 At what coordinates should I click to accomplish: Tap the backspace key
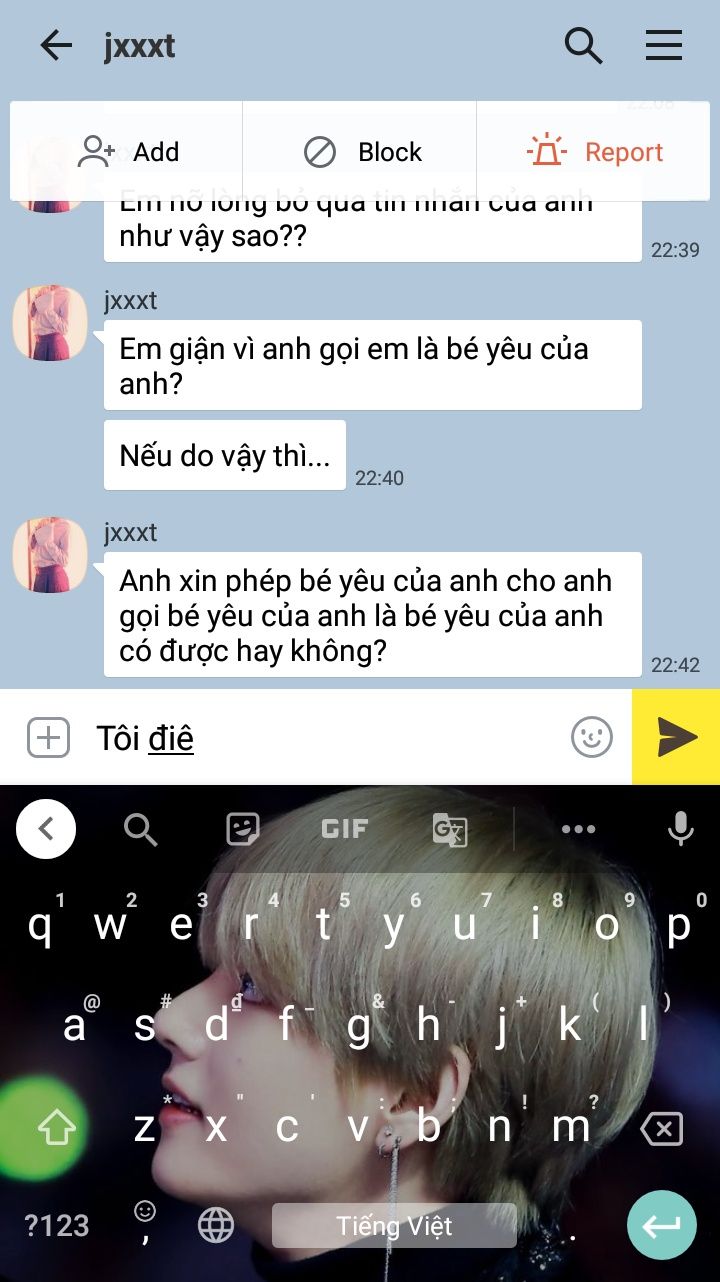click(661, 1128)
